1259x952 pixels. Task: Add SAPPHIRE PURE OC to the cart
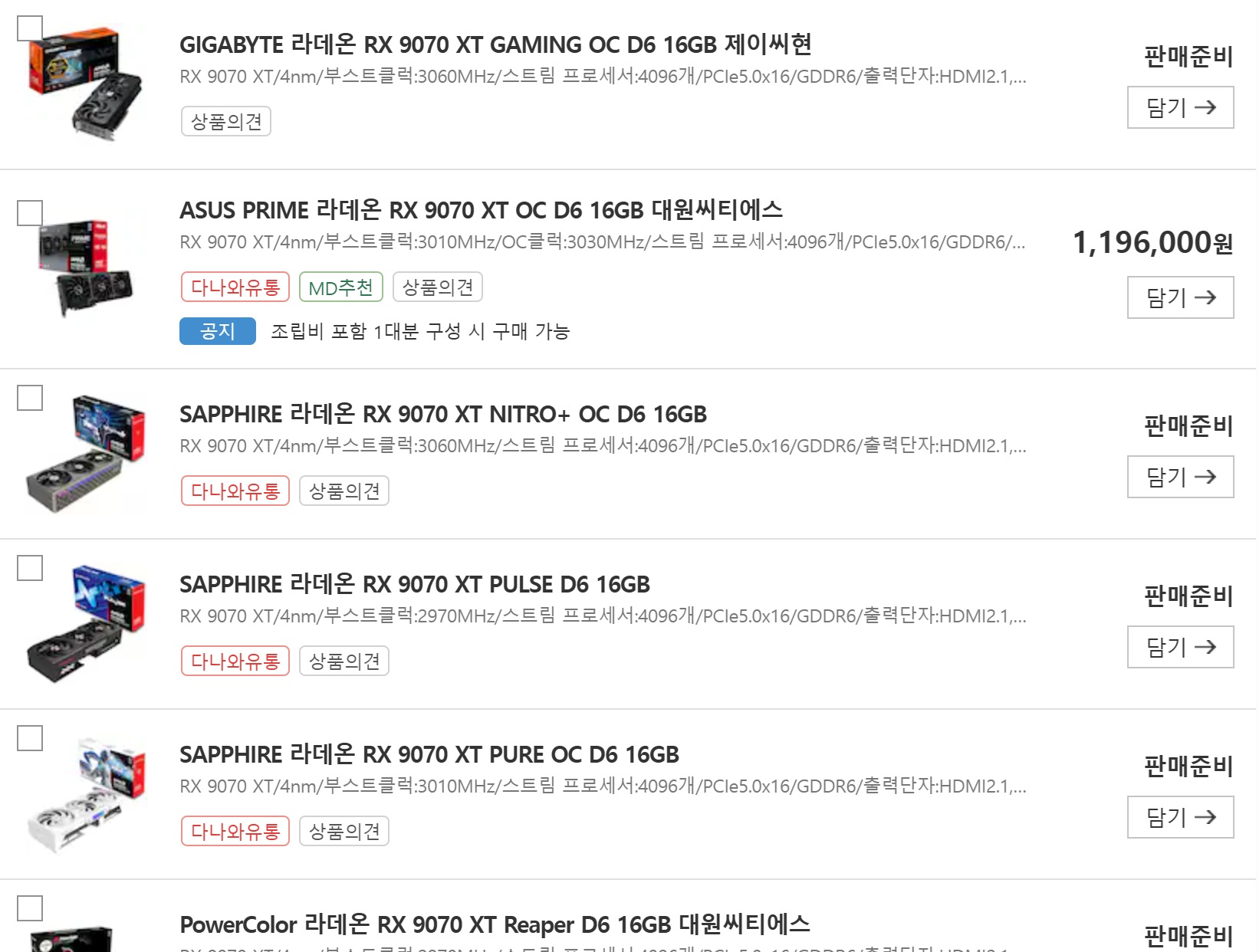coord(1180,817)
